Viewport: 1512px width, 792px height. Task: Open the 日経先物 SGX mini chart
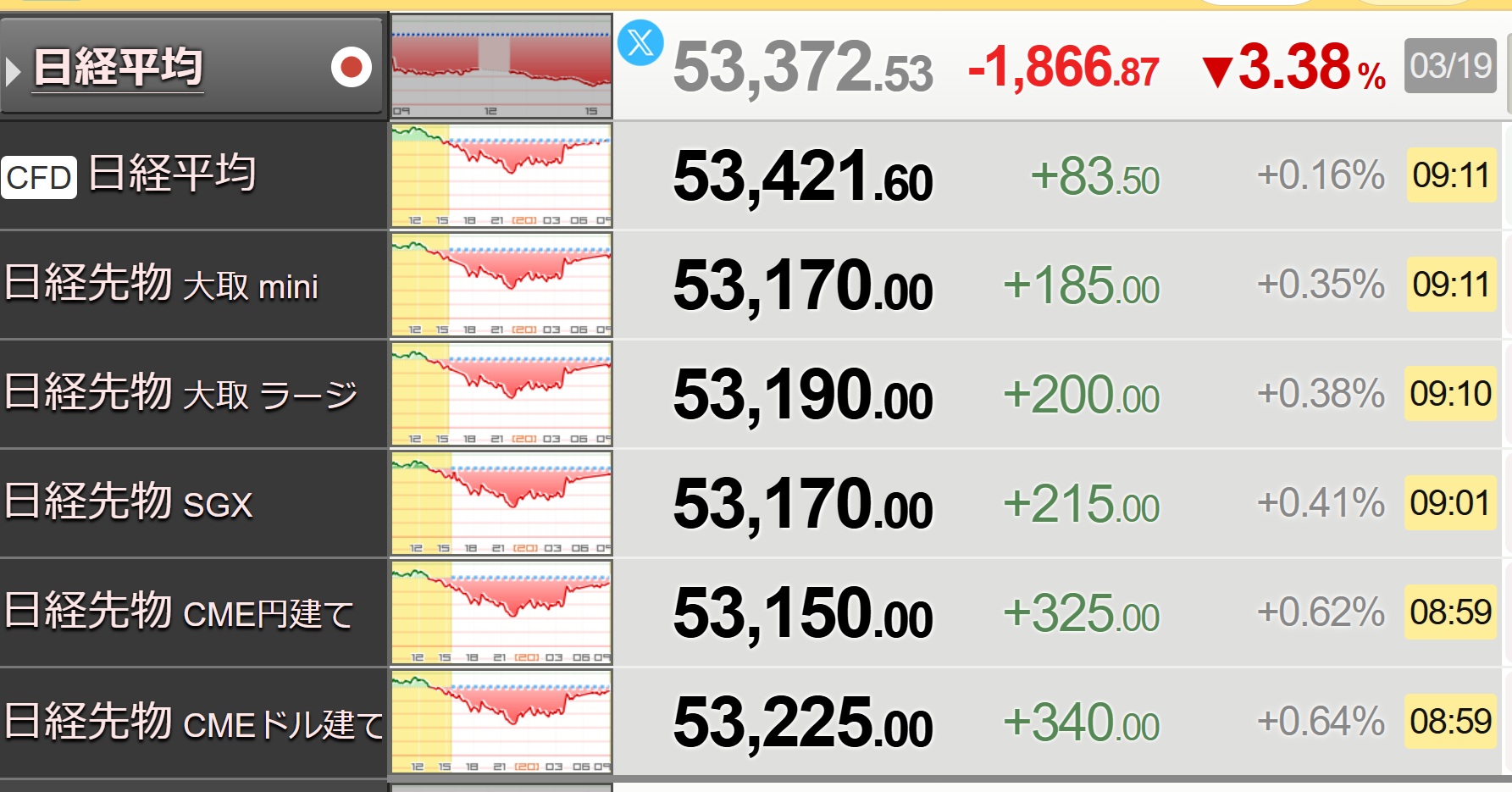tap(501, 503)
